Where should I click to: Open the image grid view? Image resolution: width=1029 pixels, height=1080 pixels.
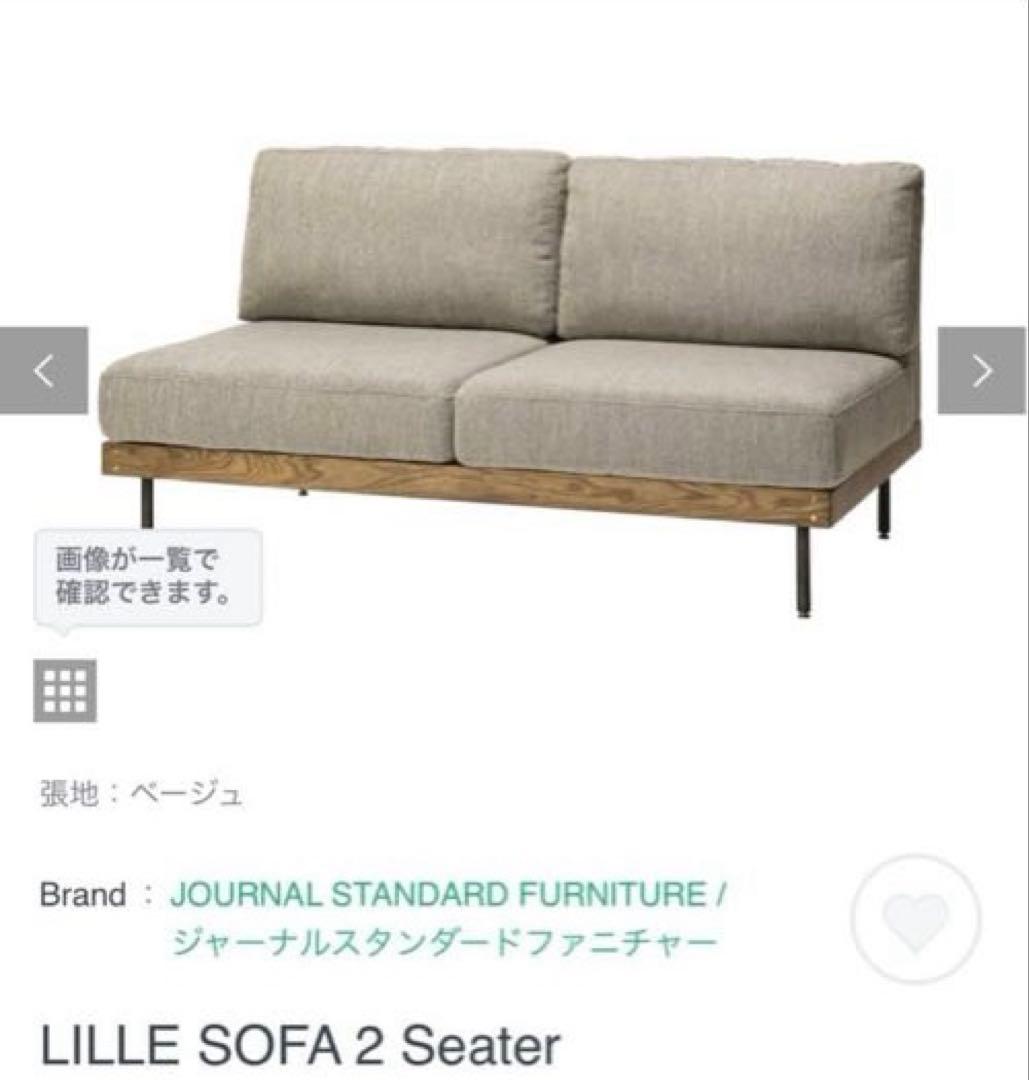[65, 690]
